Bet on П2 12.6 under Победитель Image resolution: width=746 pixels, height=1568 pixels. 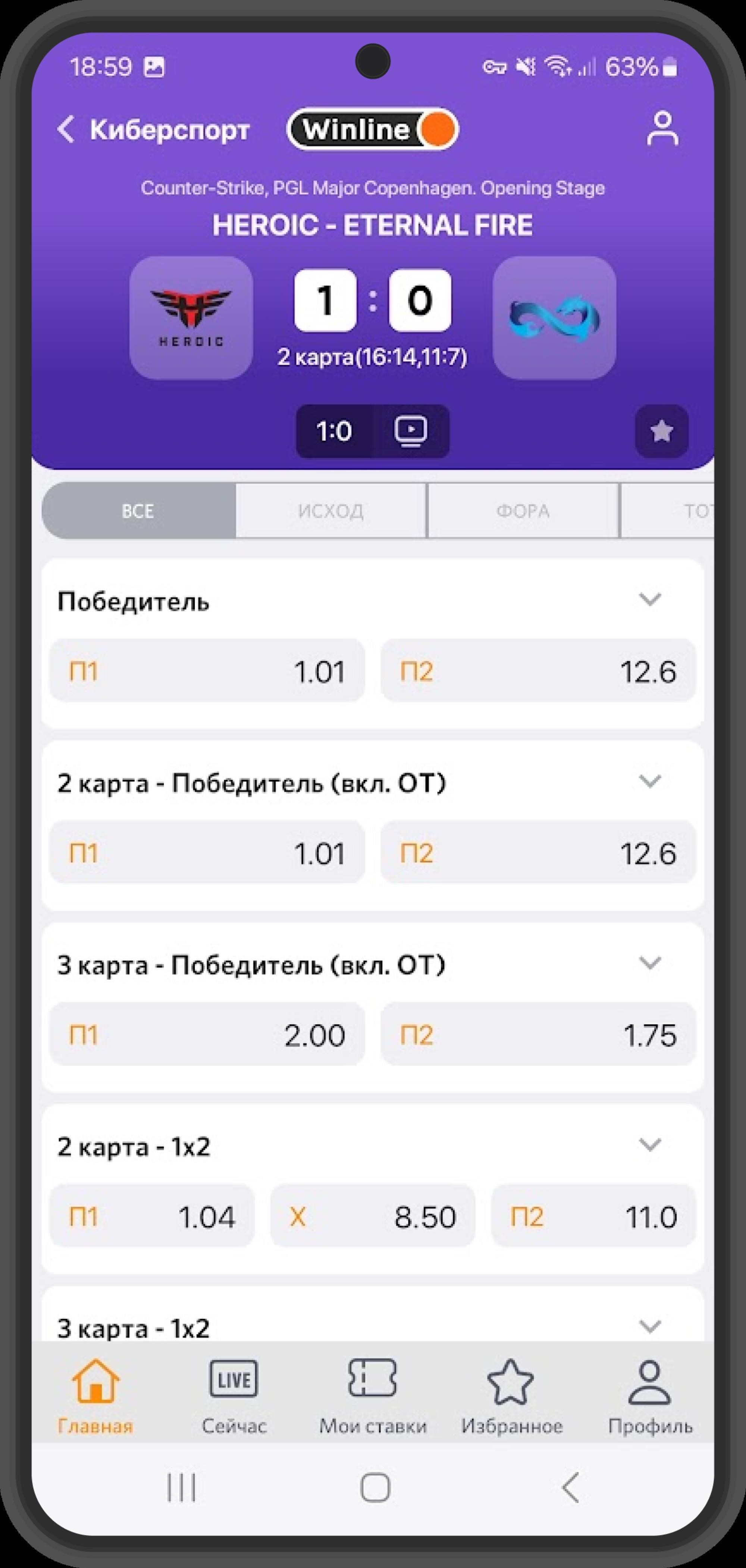(538, 671)
